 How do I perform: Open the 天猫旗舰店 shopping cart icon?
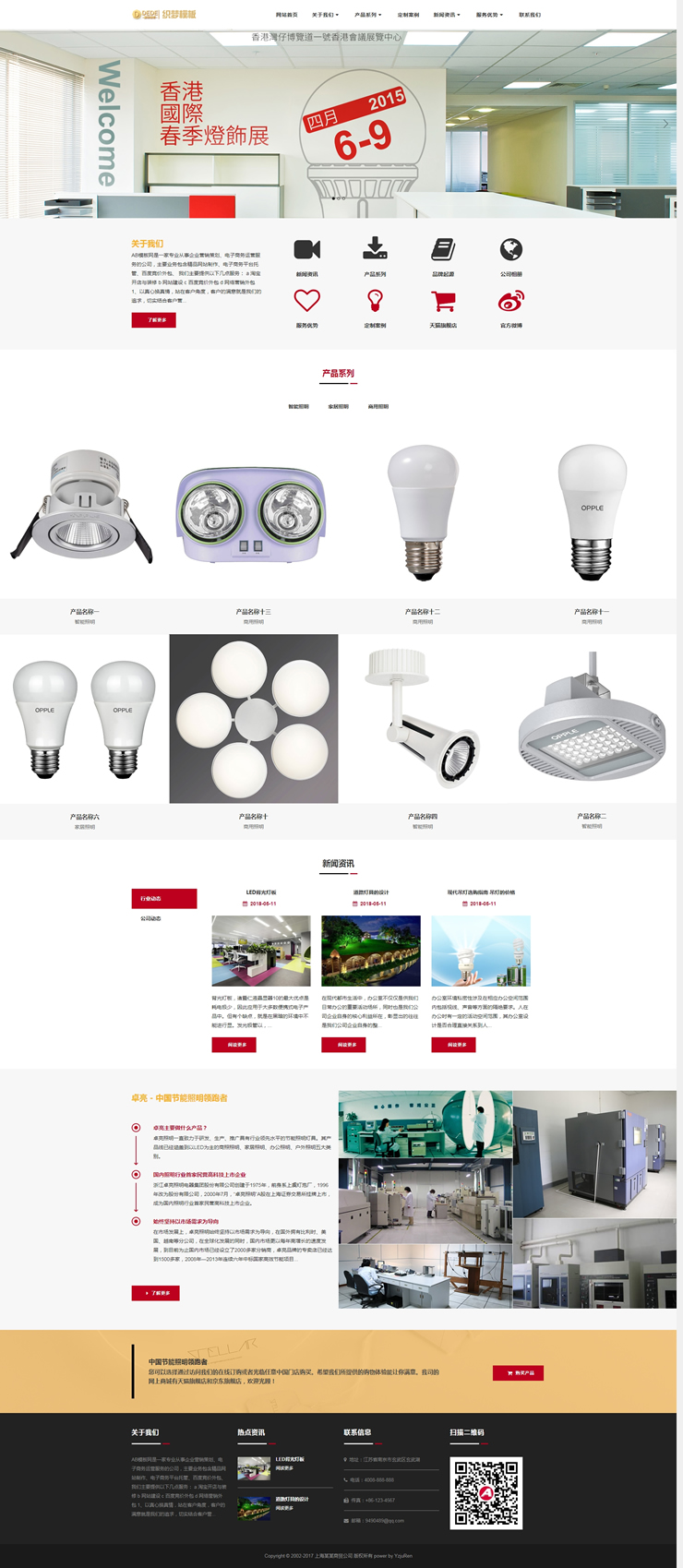443,302
